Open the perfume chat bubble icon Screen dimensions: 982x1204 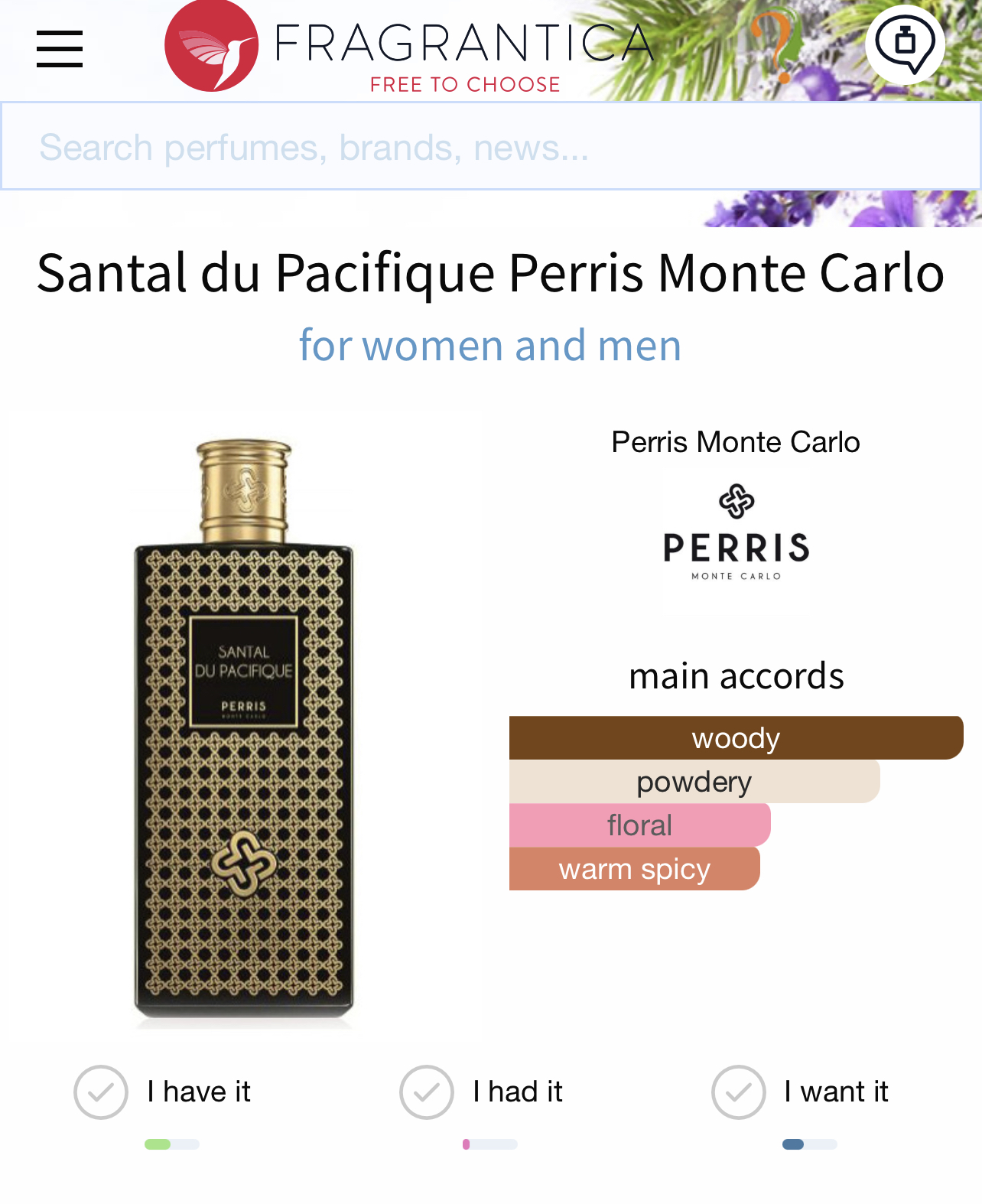(x=906, y=44)
